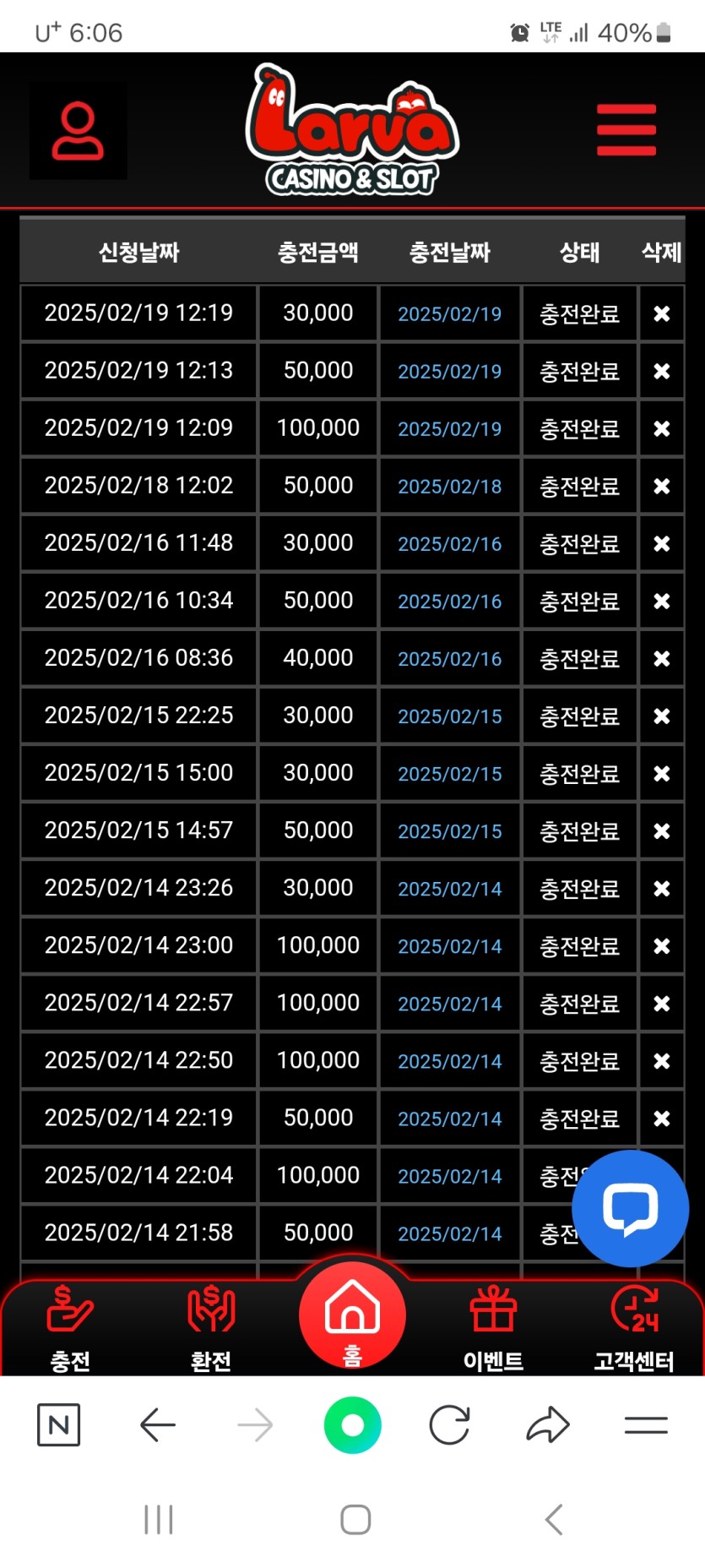Reload the page in the browser
Screen dimensions: 705x1568
(449, 1425)
